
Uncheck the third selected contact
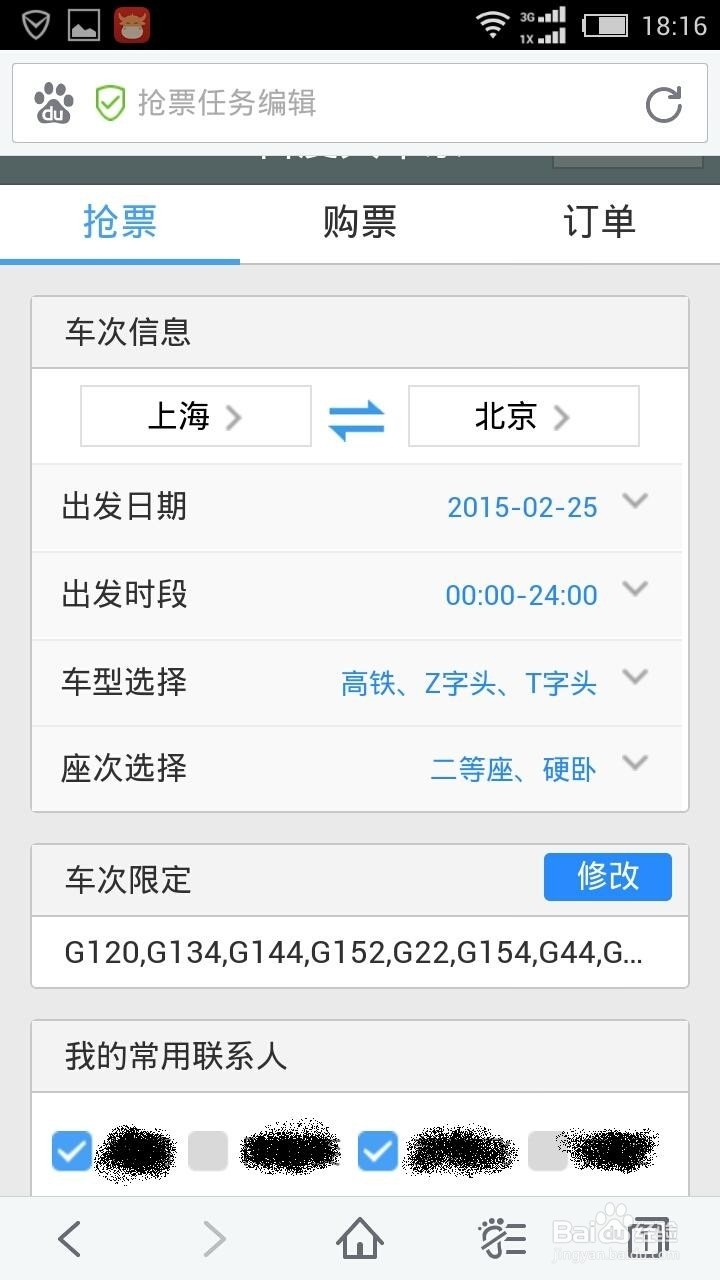(x=378, y=1151)
